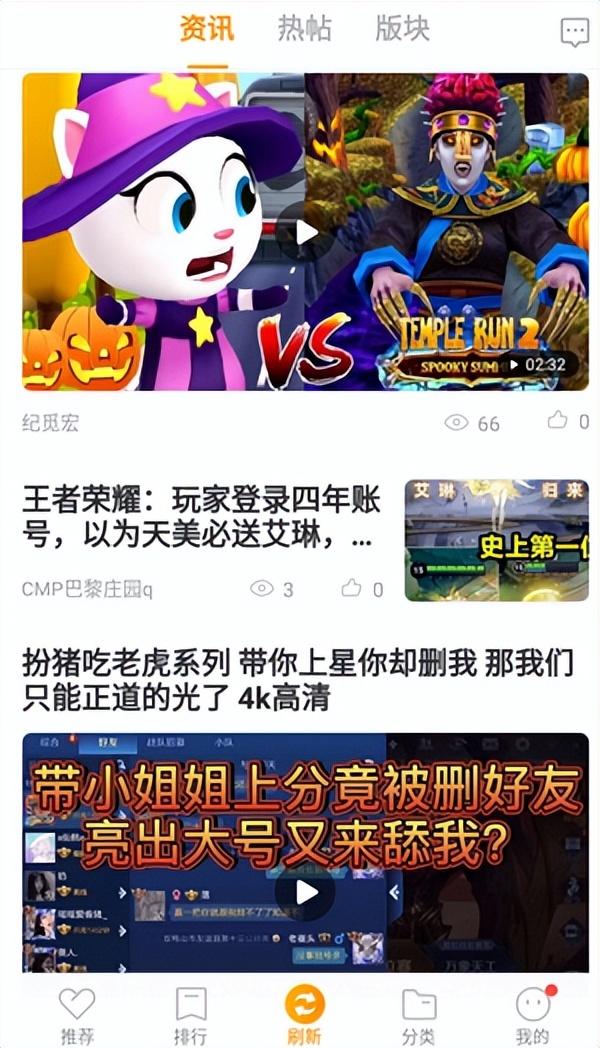Image resolution: width=600 pixels, height=1048 pixels.
Task: Open the 扮猪吃老虎系列 post title
Action: 298,680
